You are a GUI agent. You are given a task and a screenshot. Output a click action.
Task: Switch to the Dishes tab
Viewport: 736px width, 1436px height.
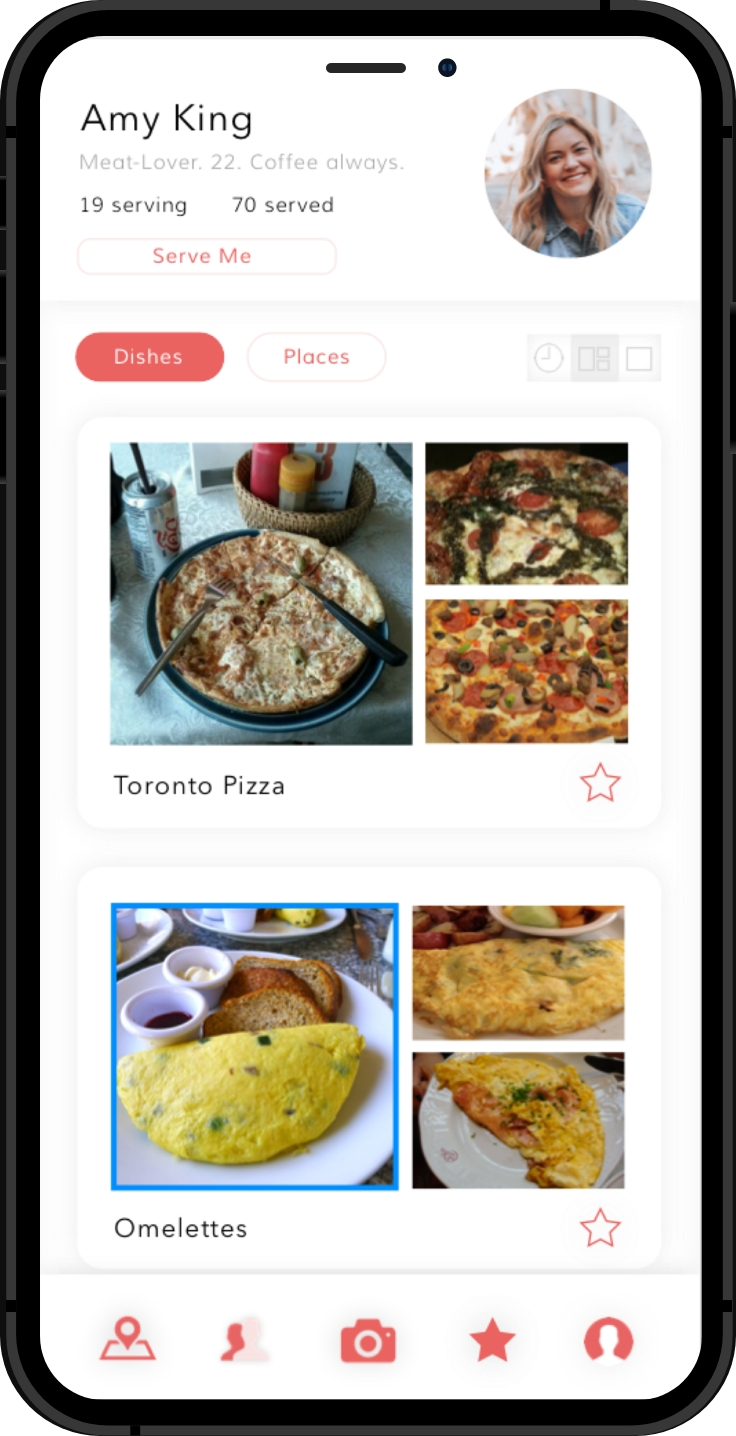(x=149, y=357)
